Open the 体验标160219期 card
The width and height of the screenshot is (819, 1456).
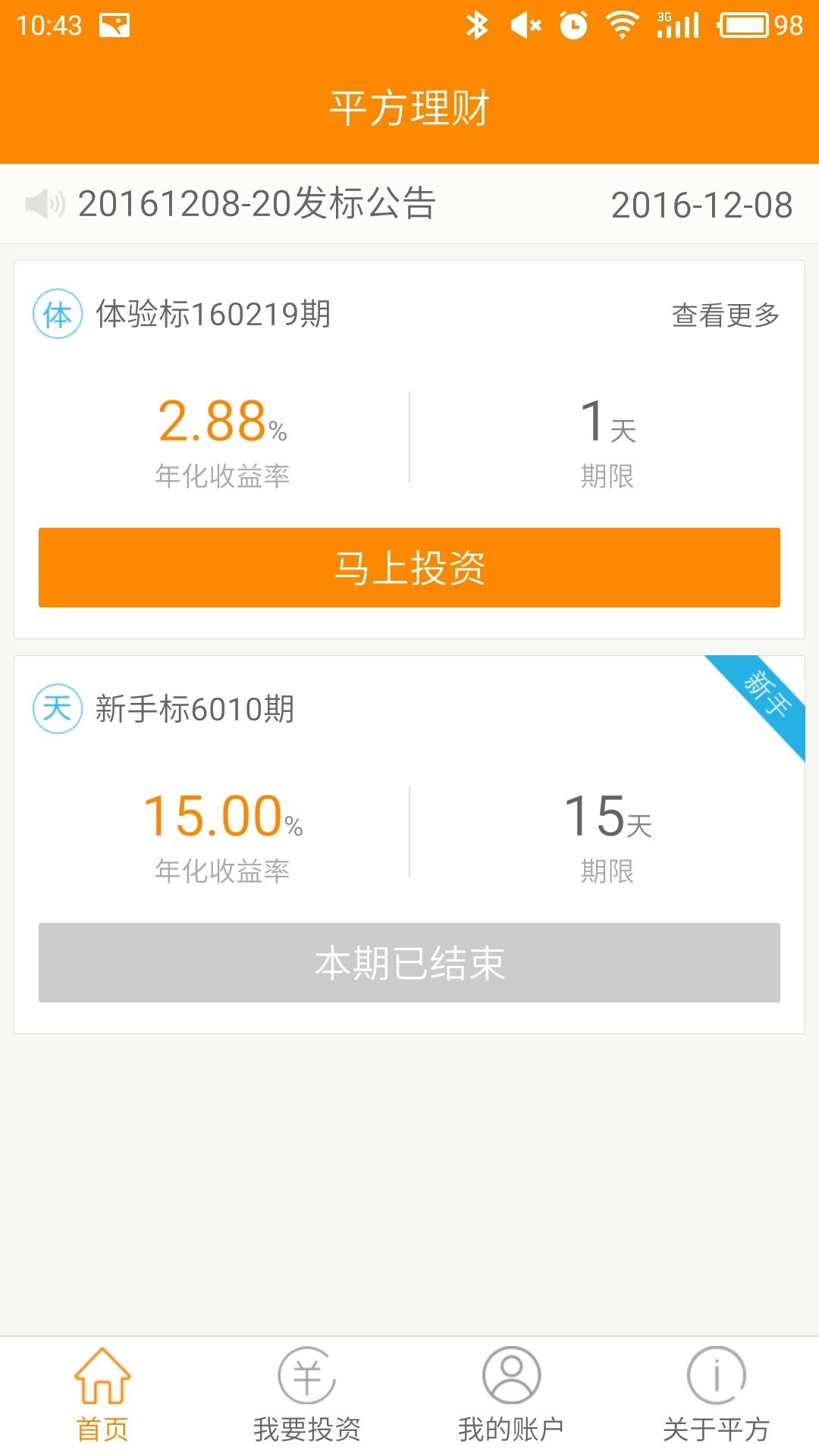pos(214,314)
